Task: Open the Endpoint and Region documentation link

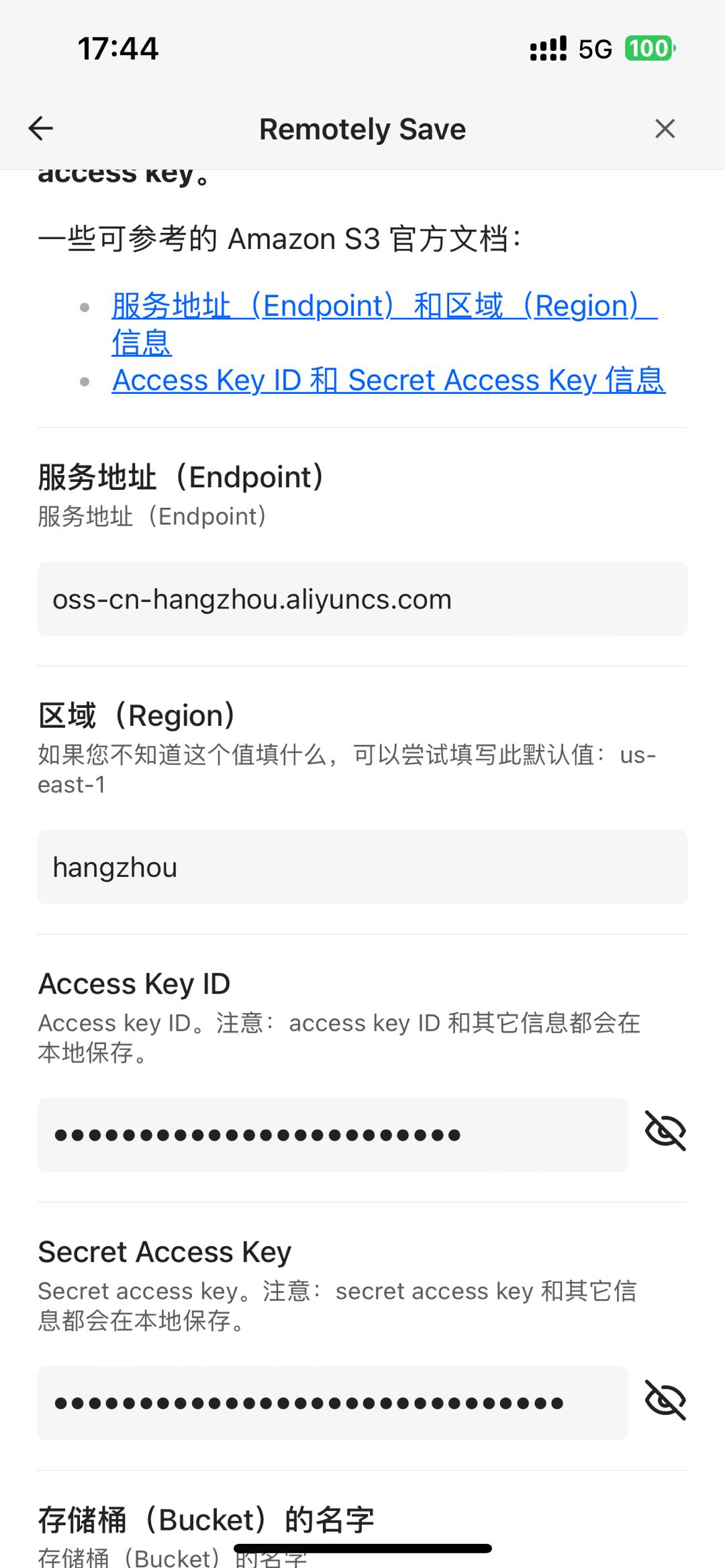Action: tap(375, 307)
